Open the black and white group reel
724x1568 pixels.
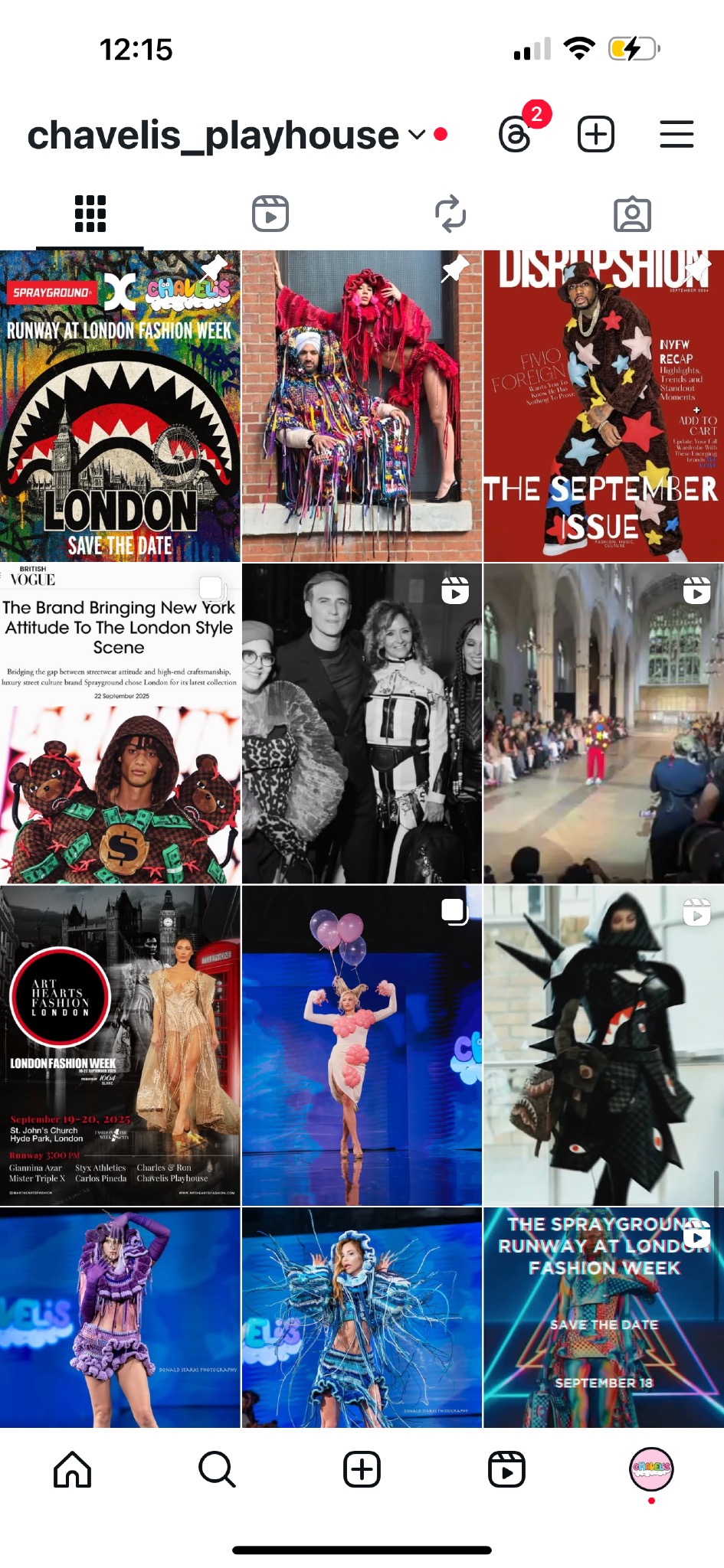[x=362, y=724]
